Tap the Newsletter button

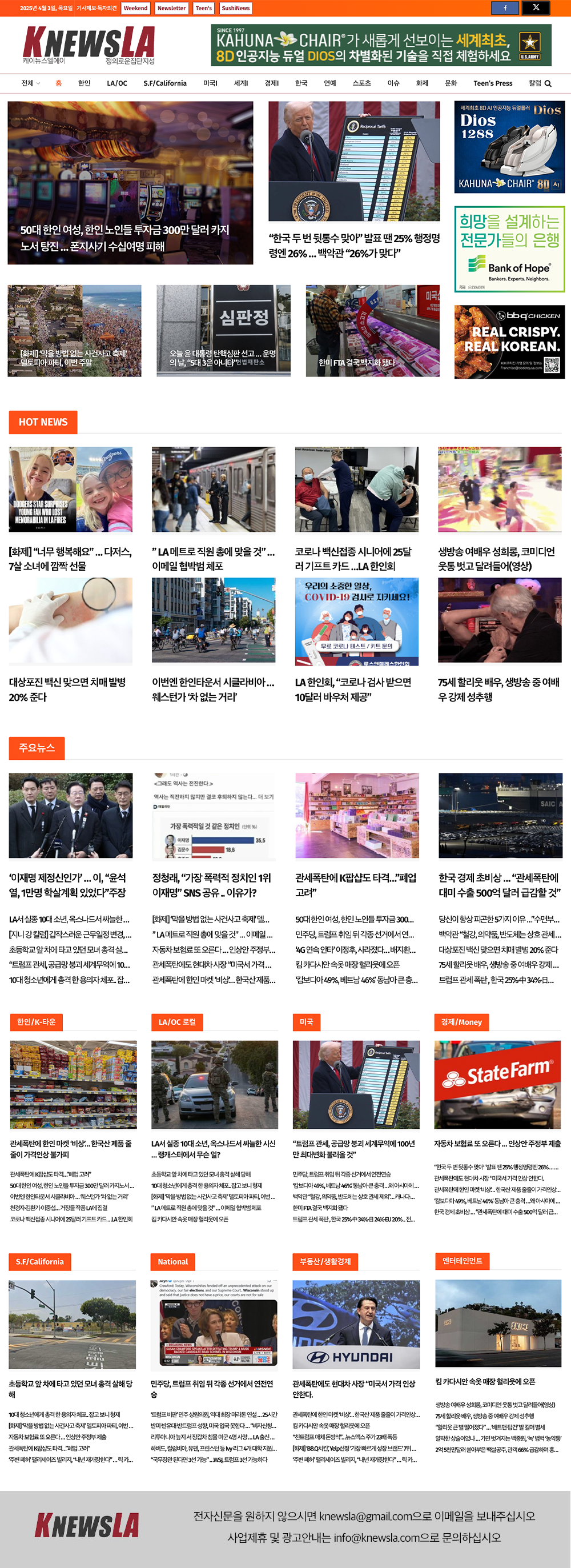coord(172,9)
